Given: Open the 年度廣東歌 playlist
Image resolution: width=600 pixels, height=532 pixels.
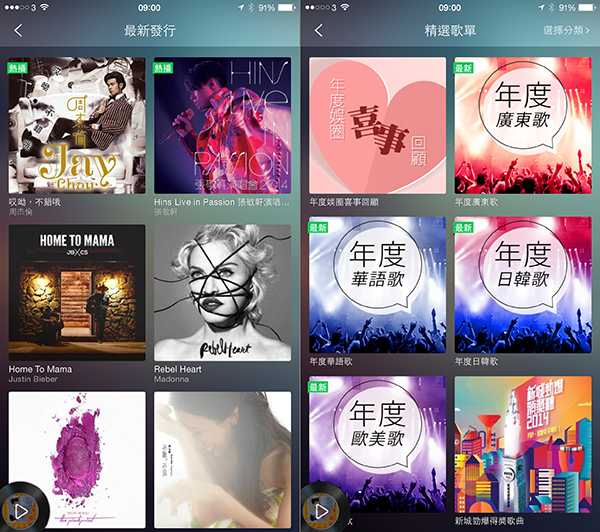Looking at the screenshot, I should tap(522, 125).
